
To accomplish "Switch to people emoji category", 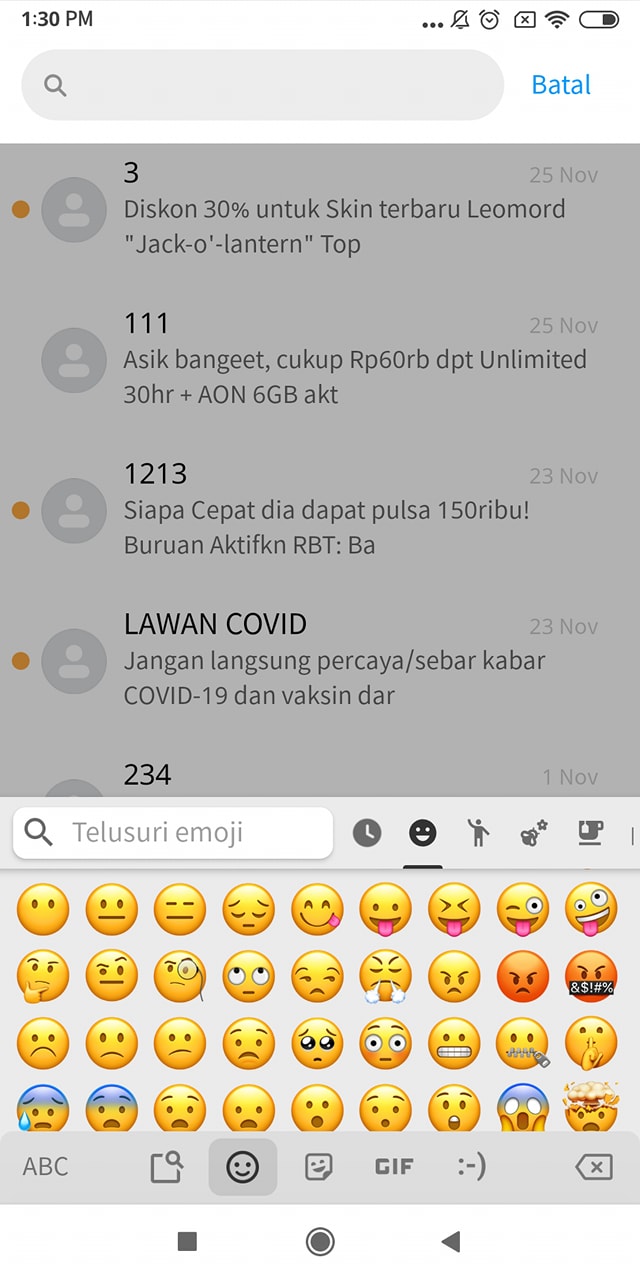I will (x=479, y=832).
